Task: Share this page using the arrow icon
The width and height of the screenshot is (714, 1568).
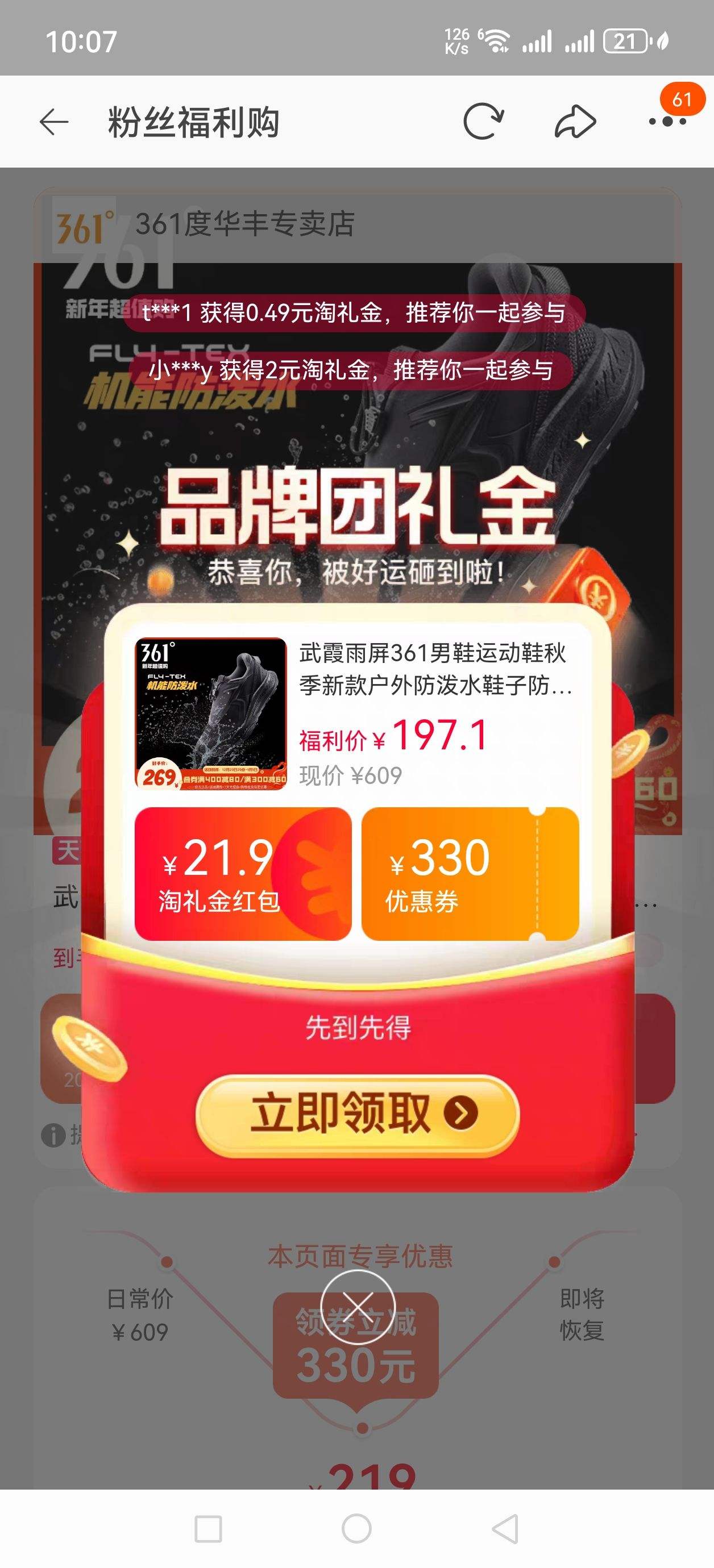Action: point(575,122)
